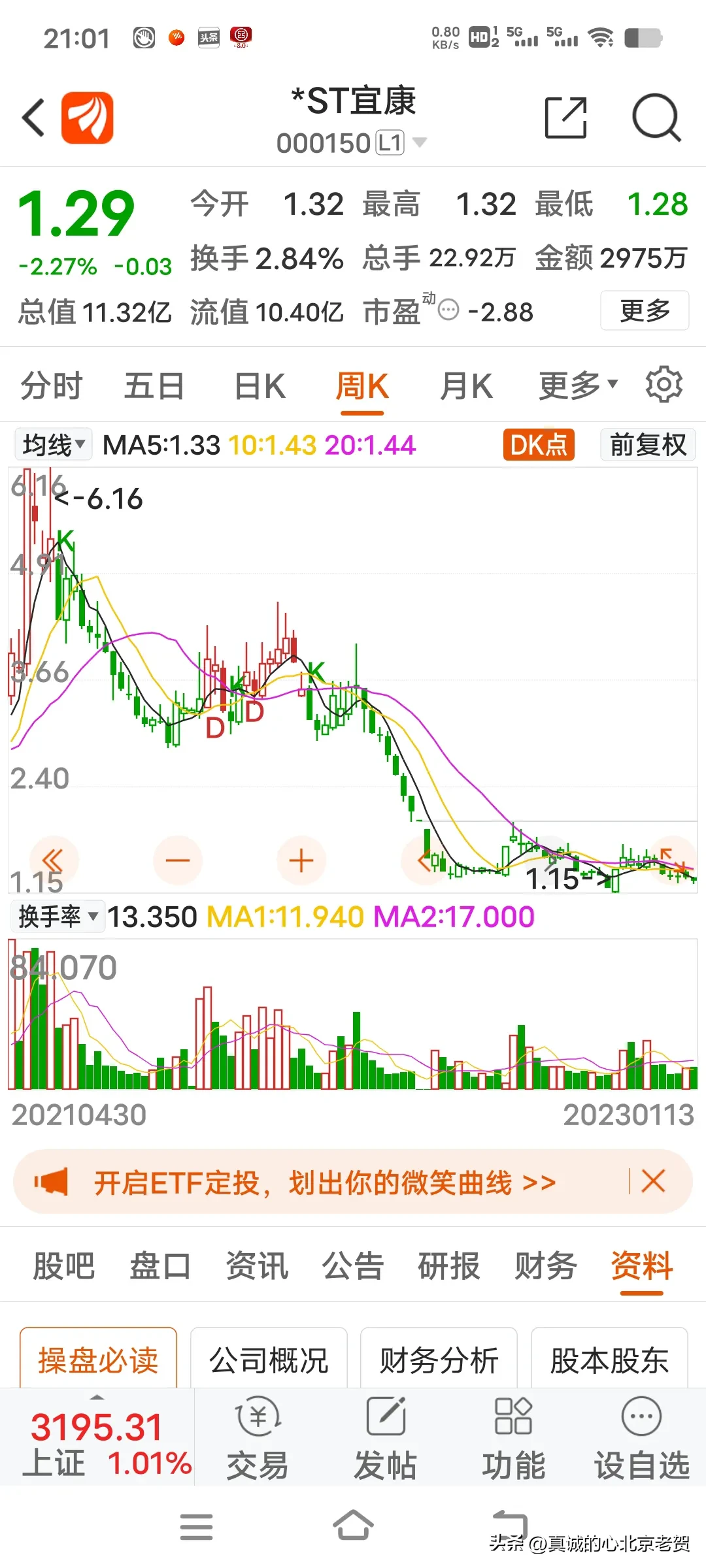Select the 月K chart tab
Screen dimensions: 706x1568
point(466,385)
